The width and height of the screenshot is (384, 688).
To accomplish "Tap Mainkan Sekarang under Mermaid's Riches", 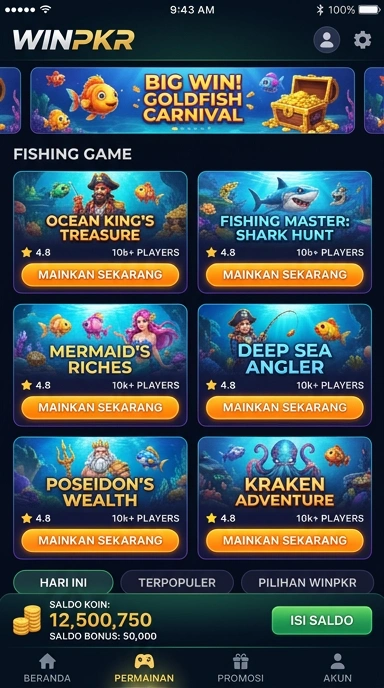I will coord(100,408).
